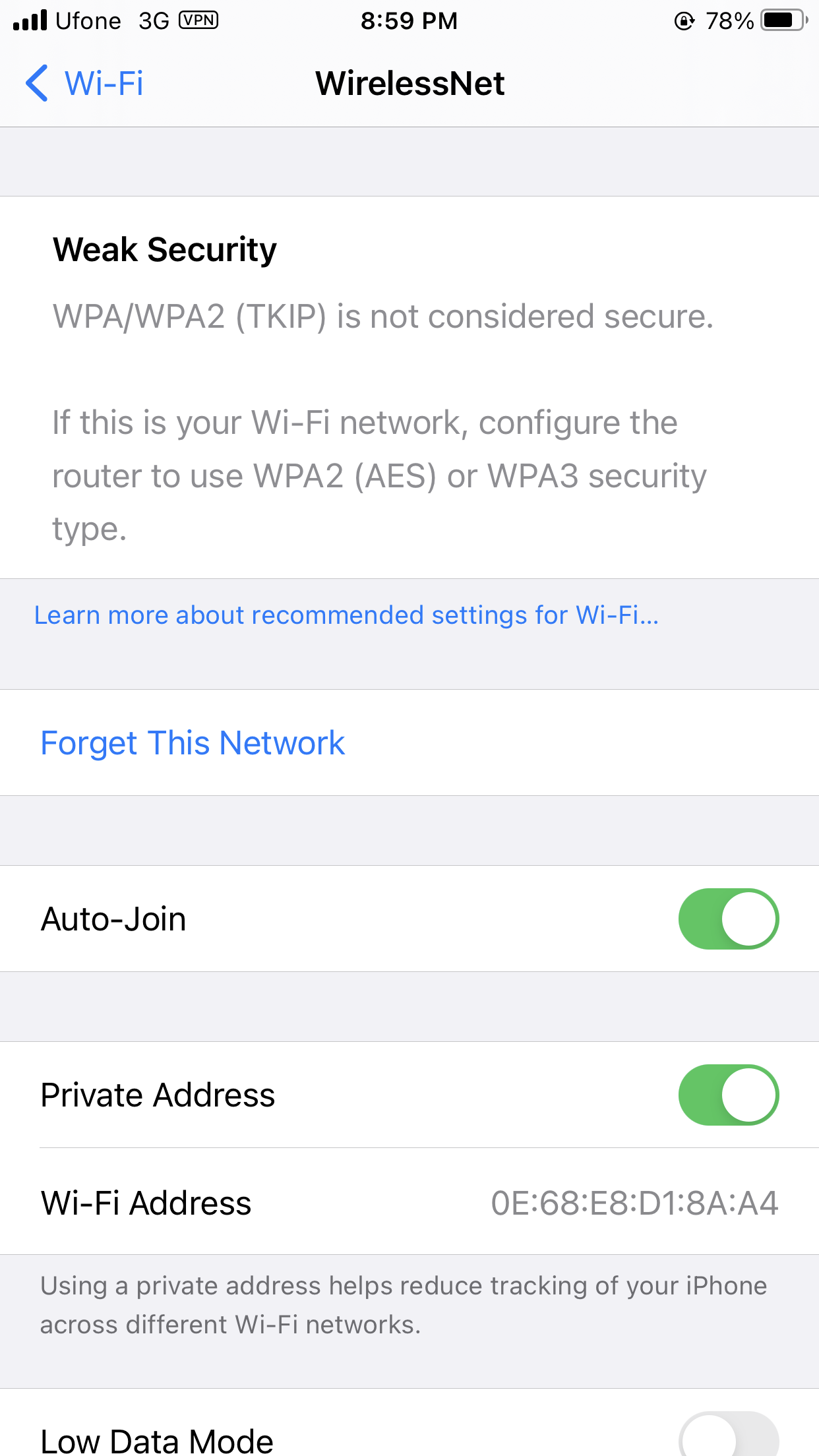This screenshot has height=1456, width=819.
Task: Tap the WirelessNet title
Action: (x=409, y=83)
